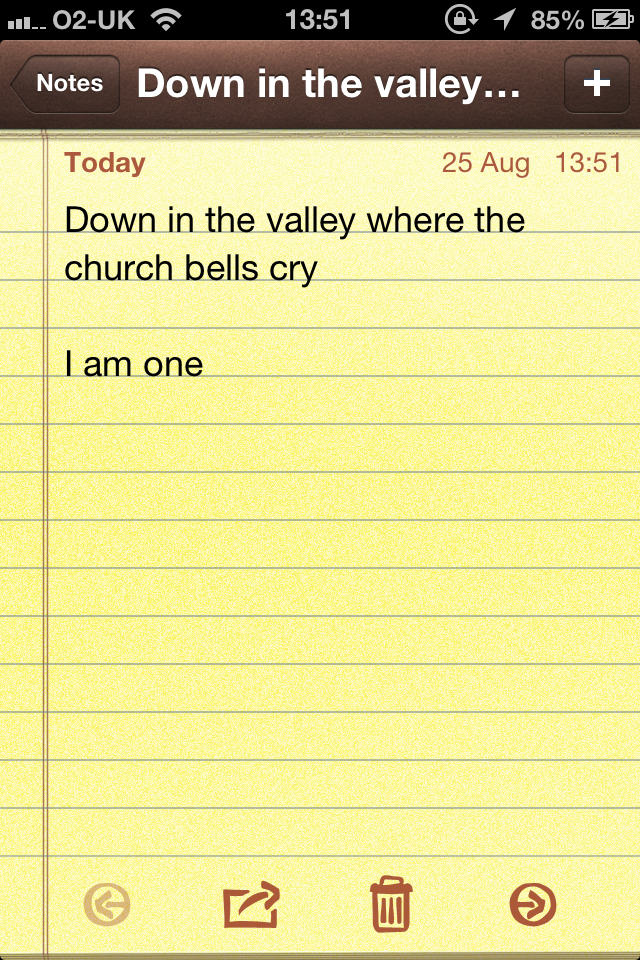Go back to the Notes list

point(66,84)
